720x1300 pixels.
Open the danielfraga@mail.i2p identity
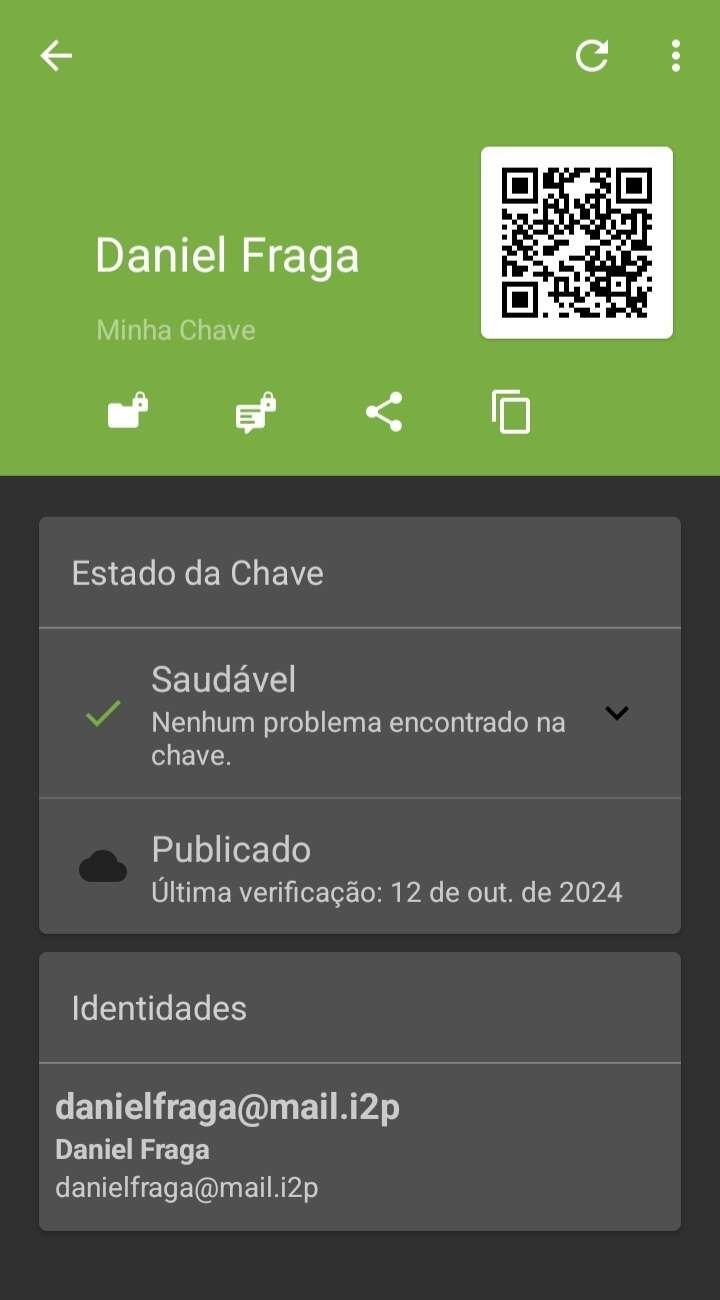360,1146
